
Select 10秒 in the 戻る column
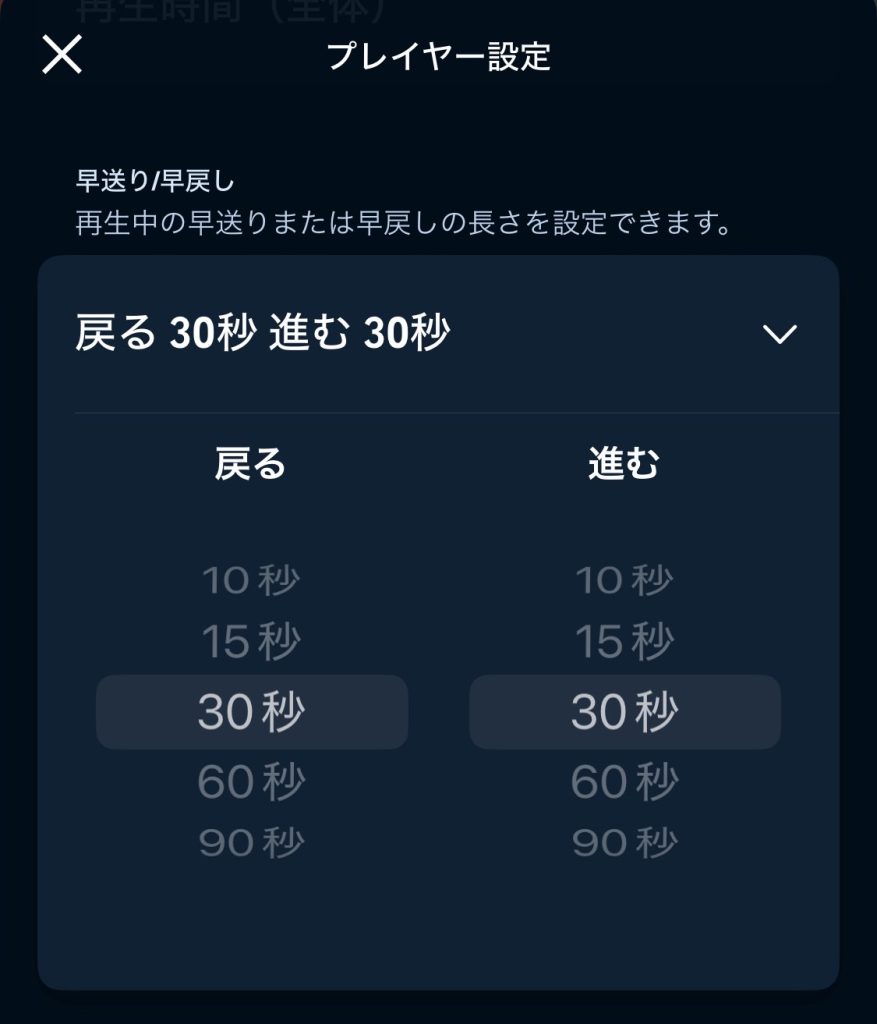[x=251, y=580]
